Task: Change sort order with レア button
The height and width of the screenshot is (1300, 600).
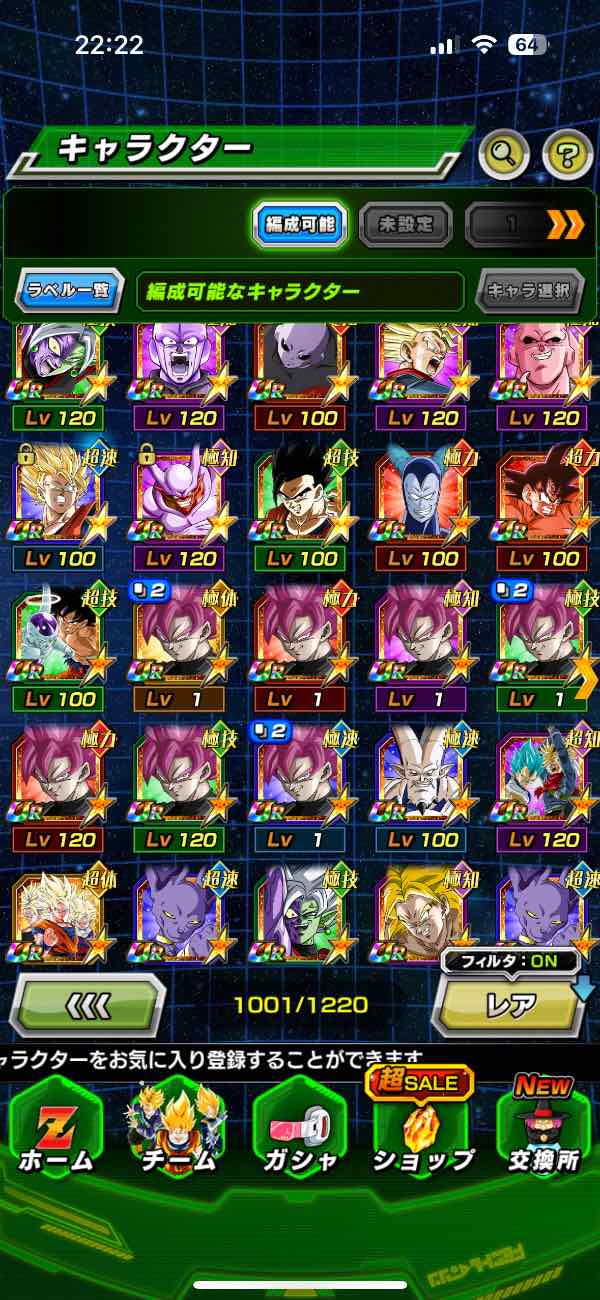Action: pyautogui.click(x=510, y=1007)
